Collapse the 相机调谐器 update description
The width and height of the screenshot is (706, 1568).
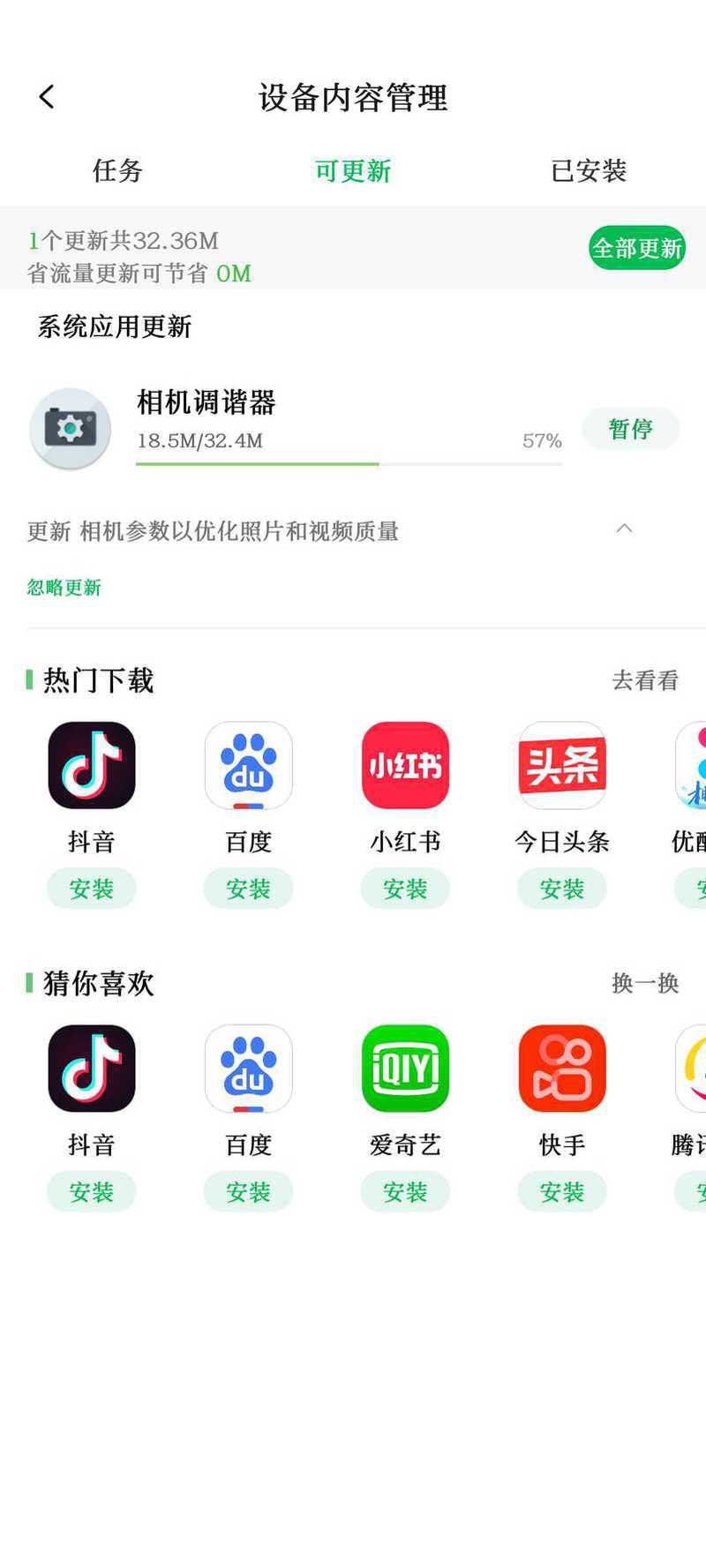coord(624,529)
